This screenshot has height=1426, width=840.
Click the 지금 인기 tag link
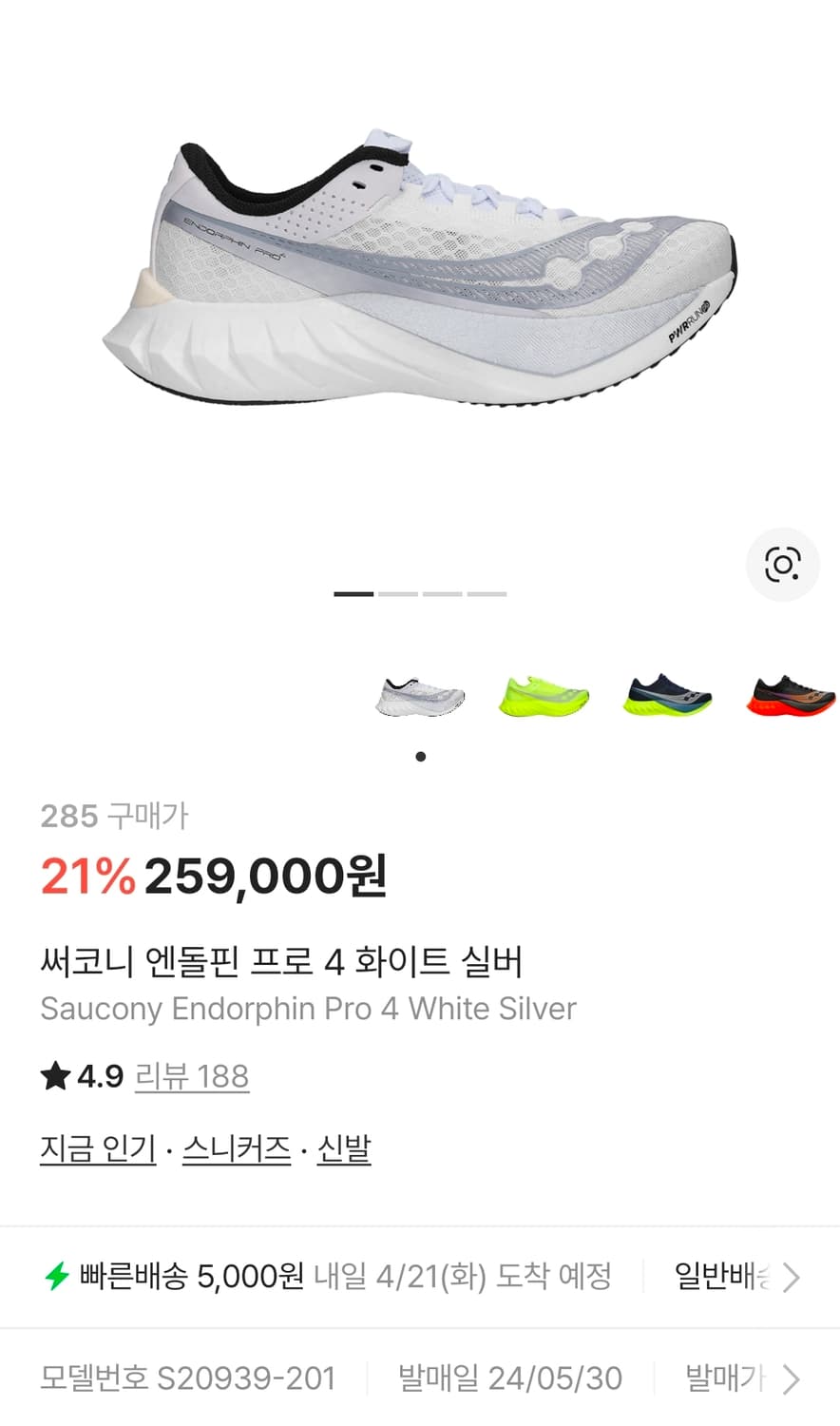pyautogui.click(x=97, y=1149)
